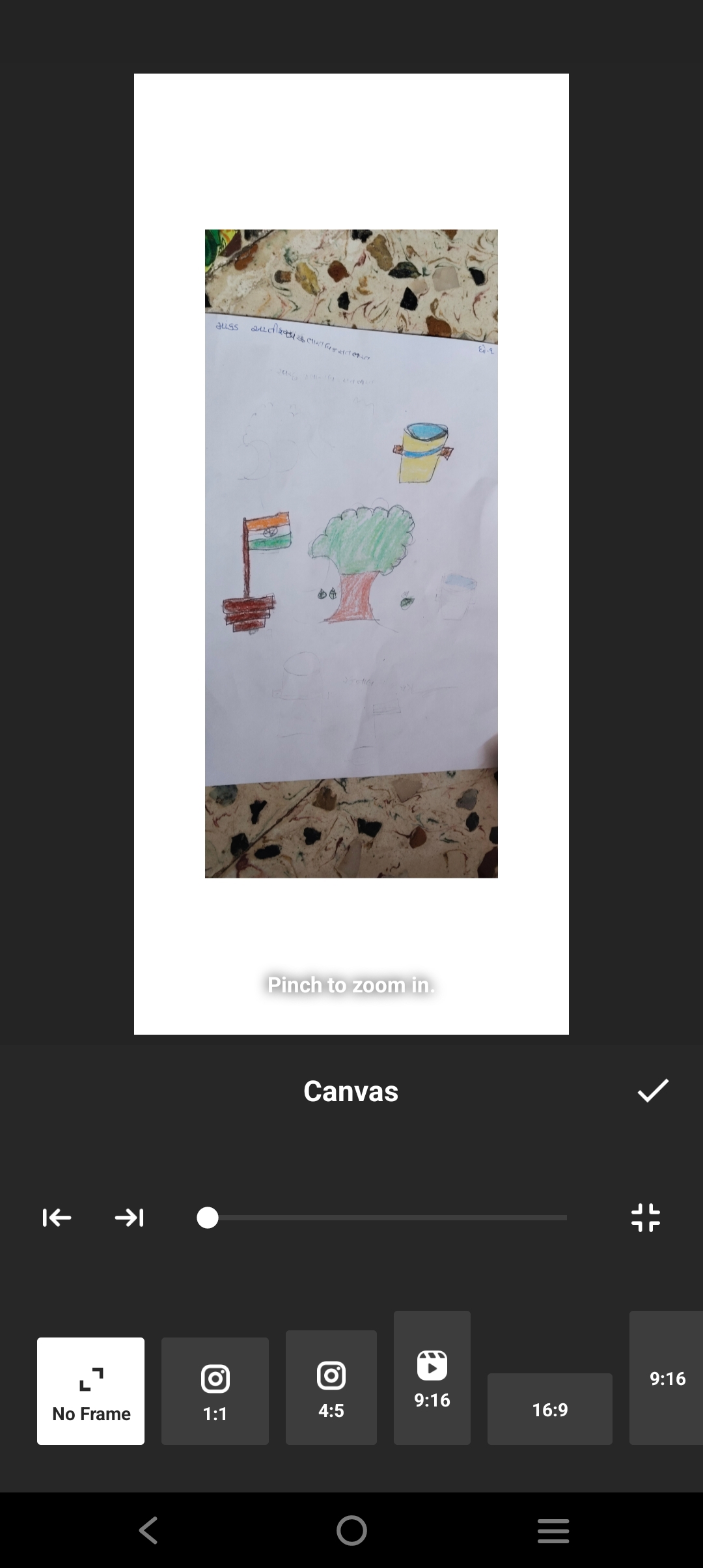Screen dimensions: 703x1568
Task: Select the No Frame option
Action: (91, 1392)
